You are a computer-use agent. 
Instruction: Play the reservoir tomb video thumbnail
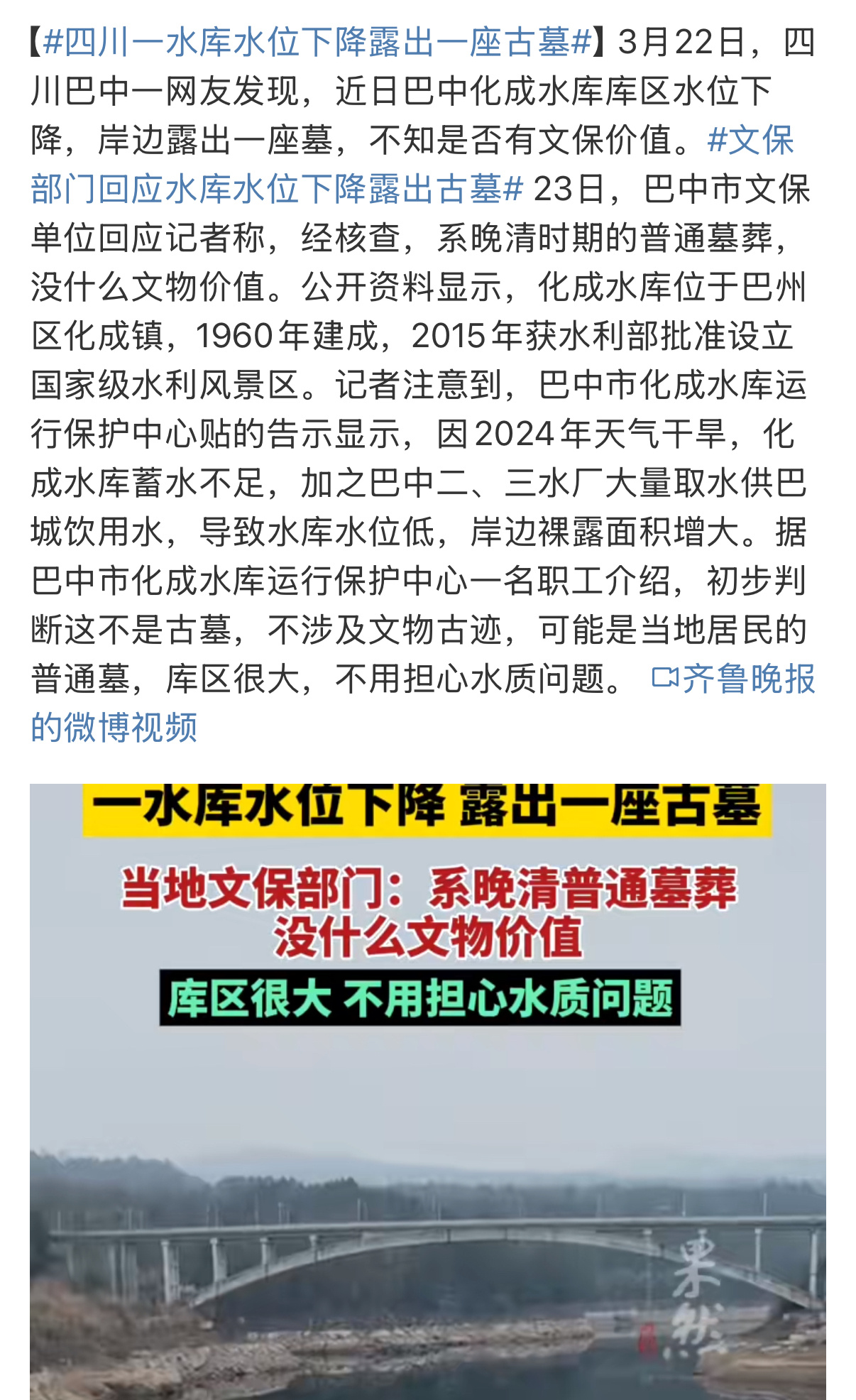[x=428, y=1092]
